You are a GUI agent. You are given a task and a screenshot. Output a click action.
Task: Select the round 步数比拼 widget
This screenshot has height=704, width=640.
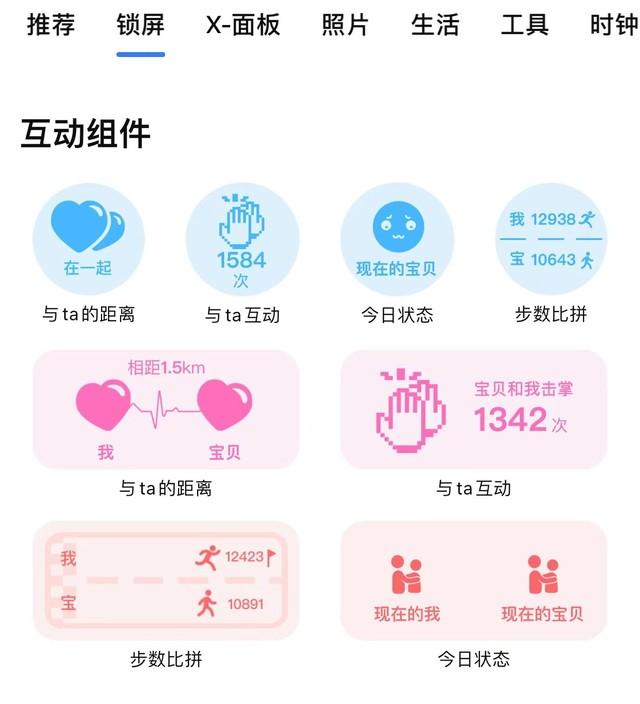(551, 239)
